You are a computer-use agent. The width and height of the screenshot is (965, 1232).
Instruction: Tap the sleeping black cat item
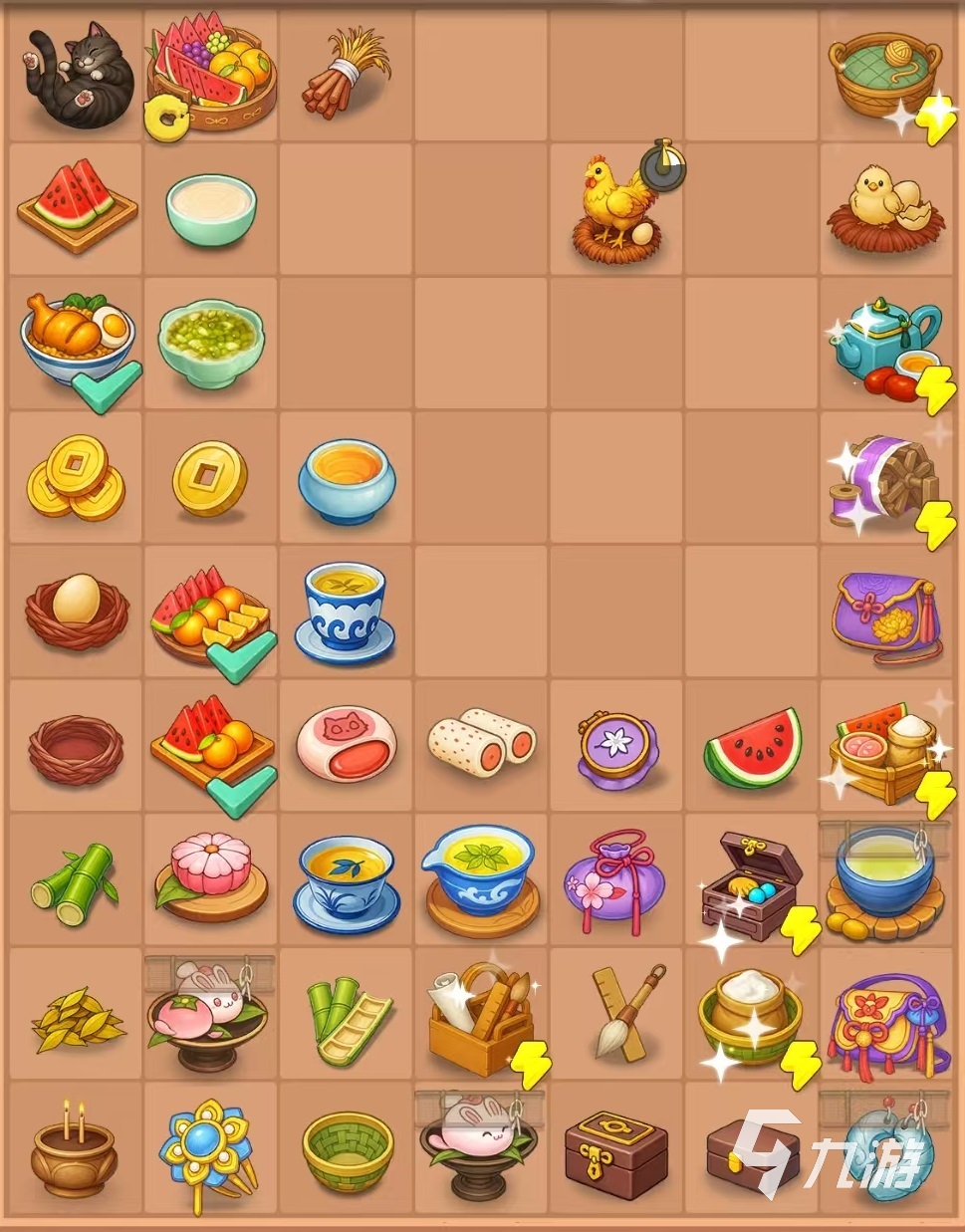[80, 75]
